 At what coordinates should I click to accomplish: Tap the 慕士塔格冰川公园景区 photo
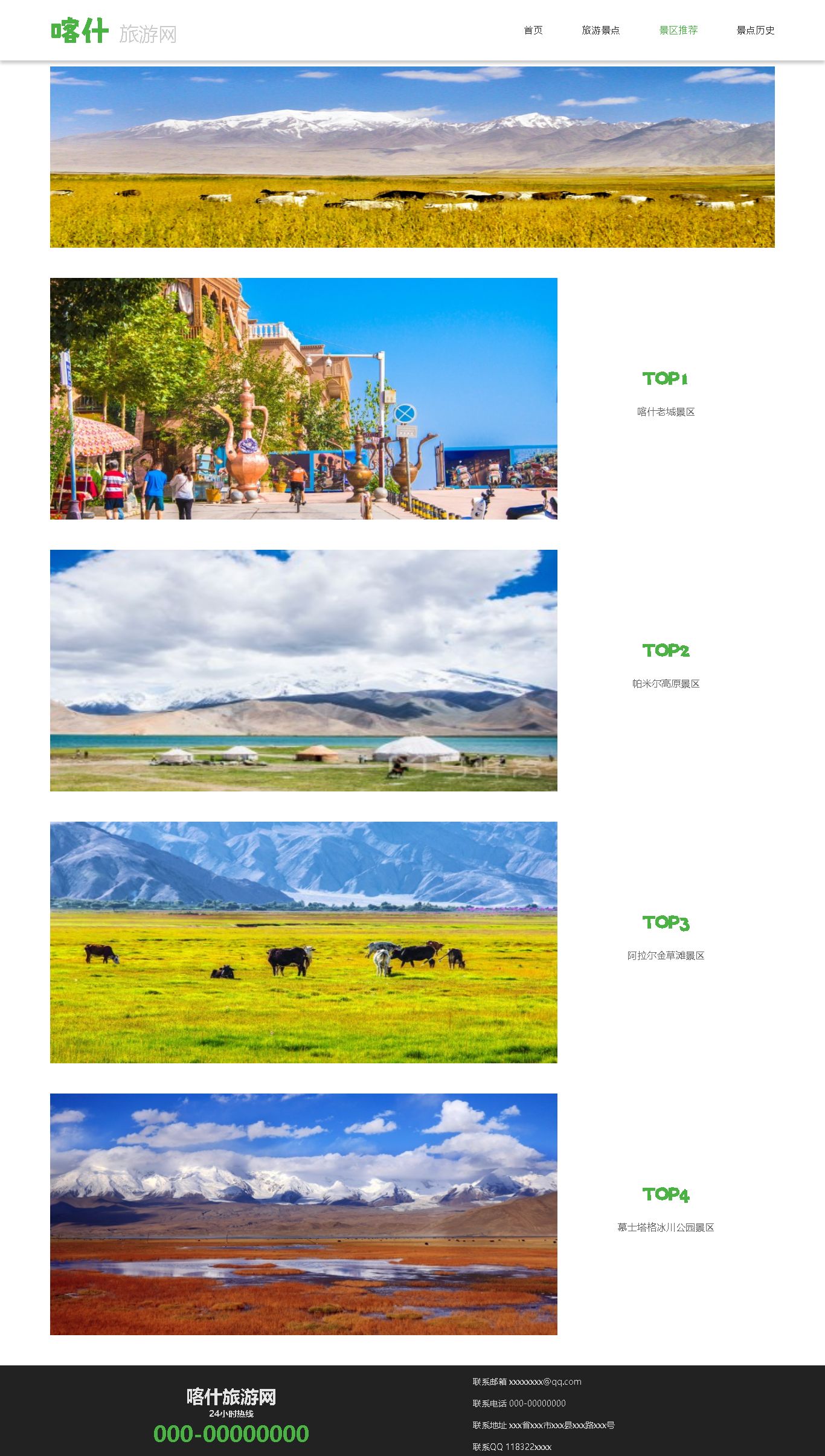pos(303,1214)
